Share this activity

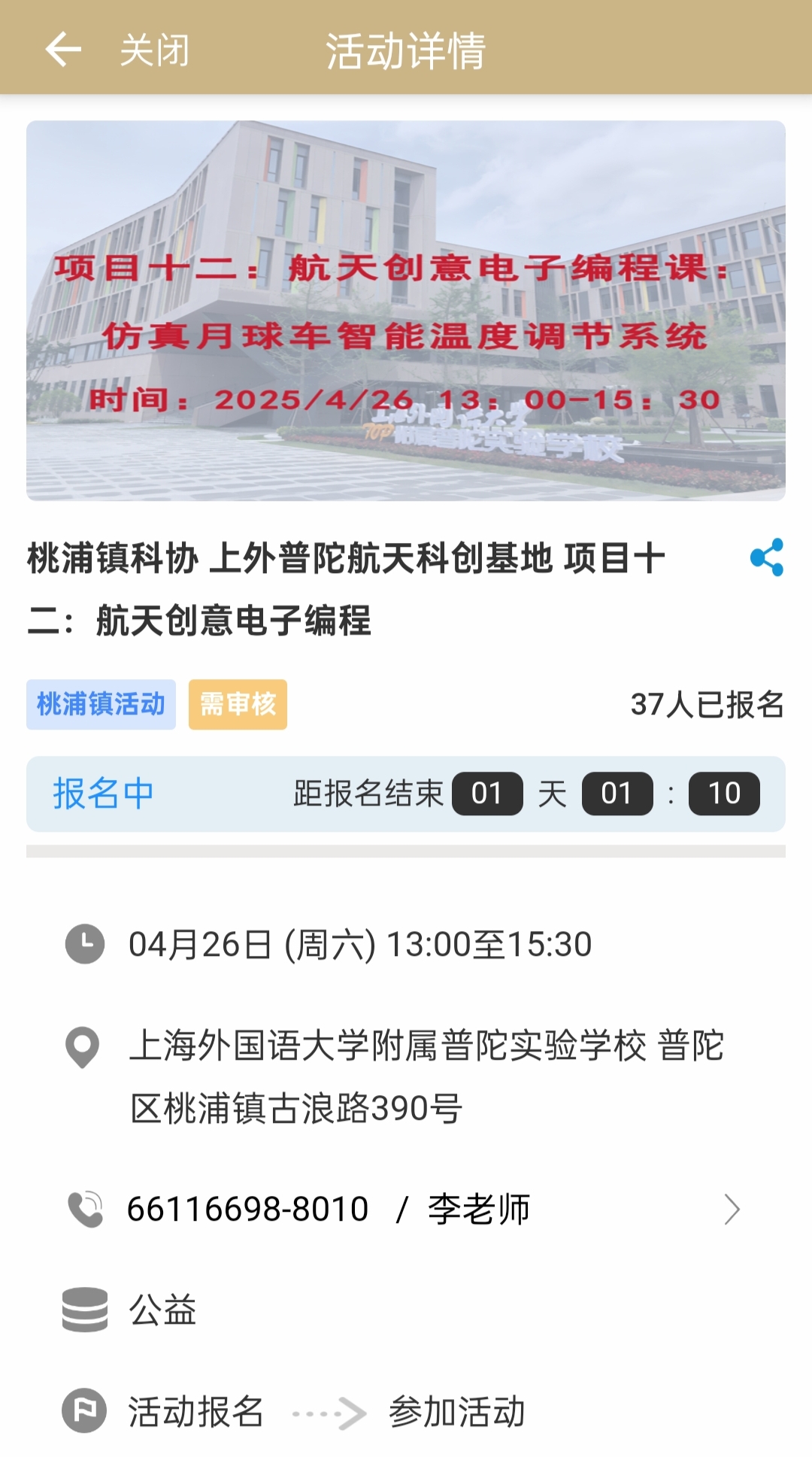tap(766, 557)
